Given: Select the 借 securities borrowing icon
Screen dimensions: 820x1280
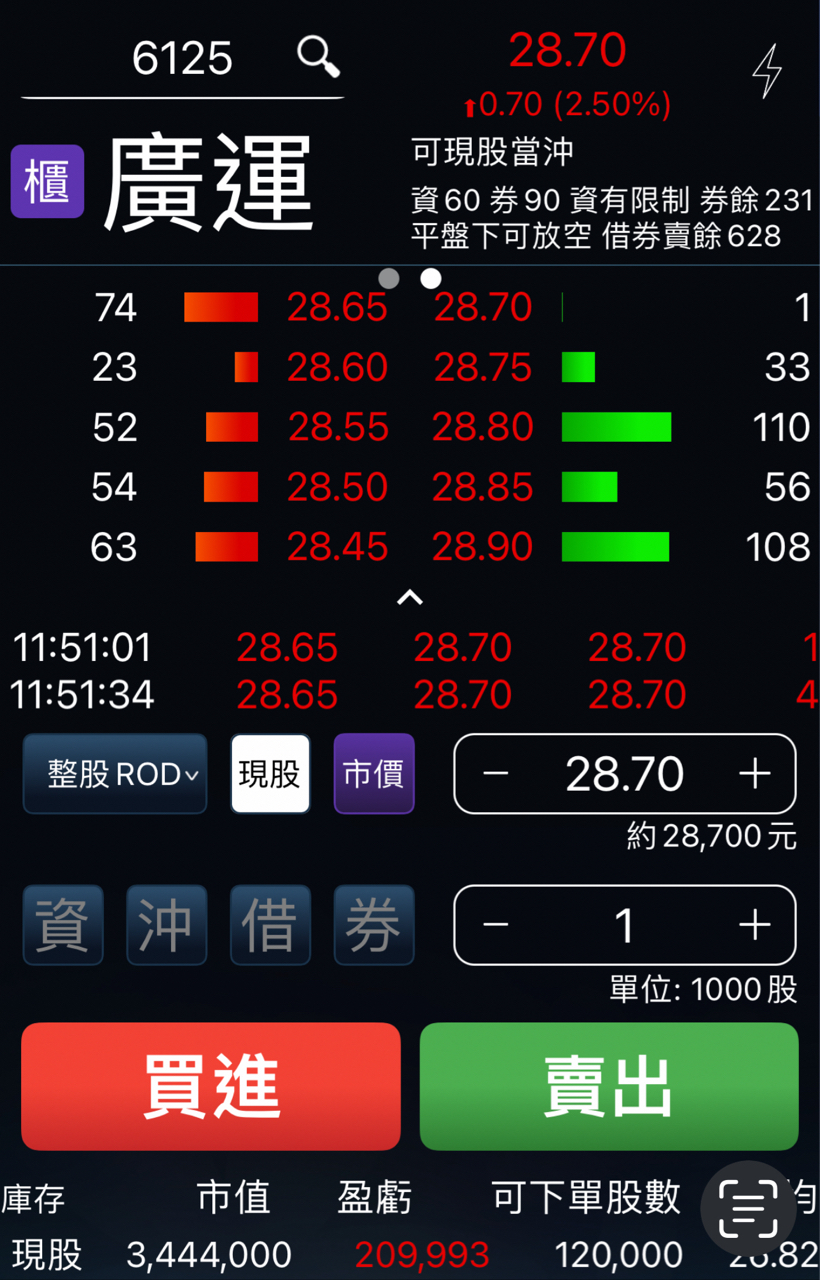Looking at the screenshot, I should pyautogui.click(x=270, y=925).
